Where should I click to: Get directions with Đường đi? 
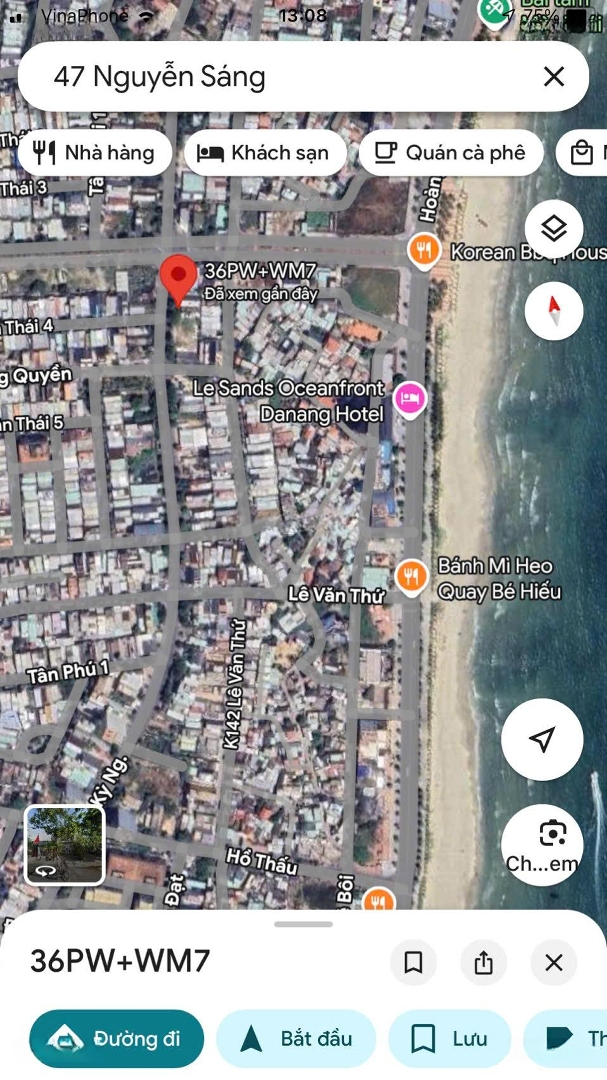(x=116, y=1039)
